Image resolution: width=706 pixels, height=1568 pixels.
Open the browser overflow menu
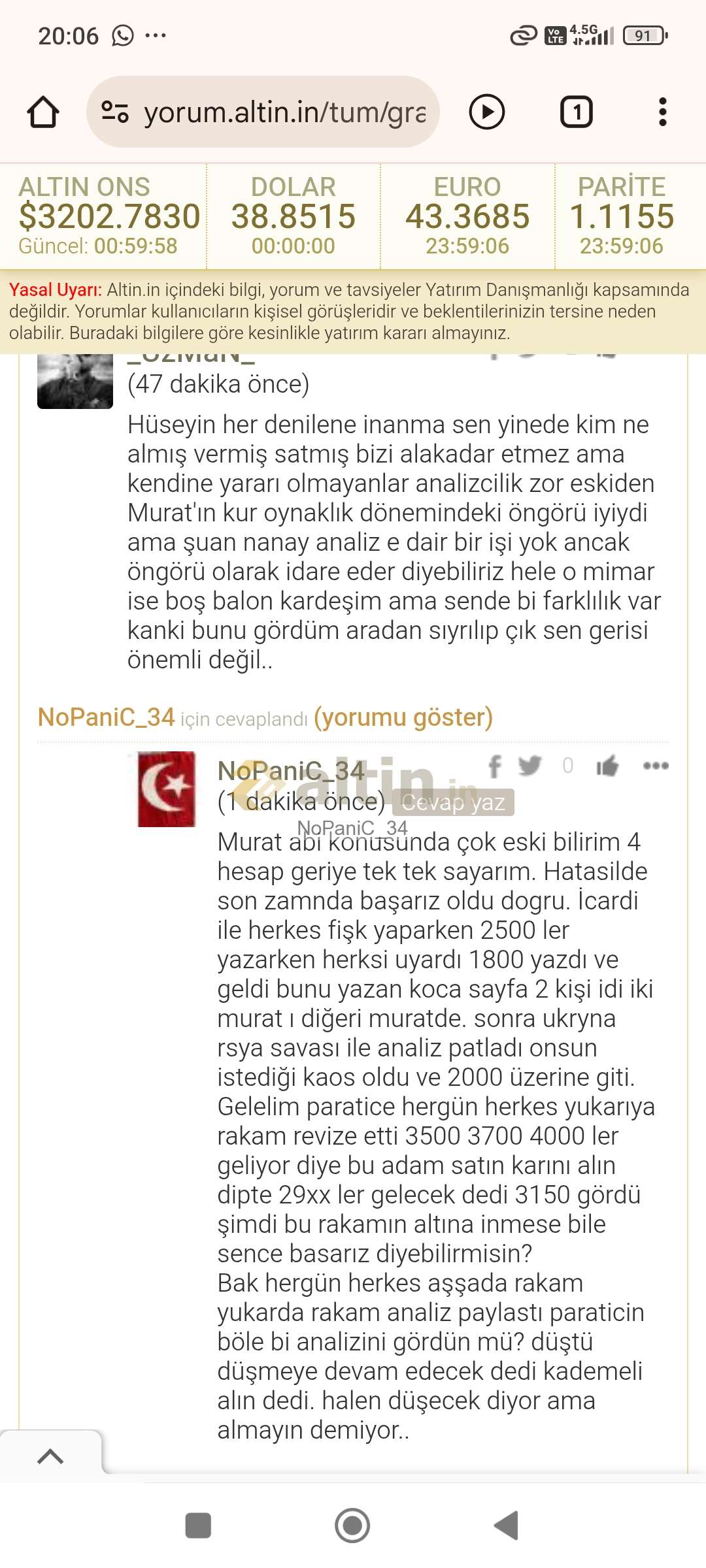[662, 112]
